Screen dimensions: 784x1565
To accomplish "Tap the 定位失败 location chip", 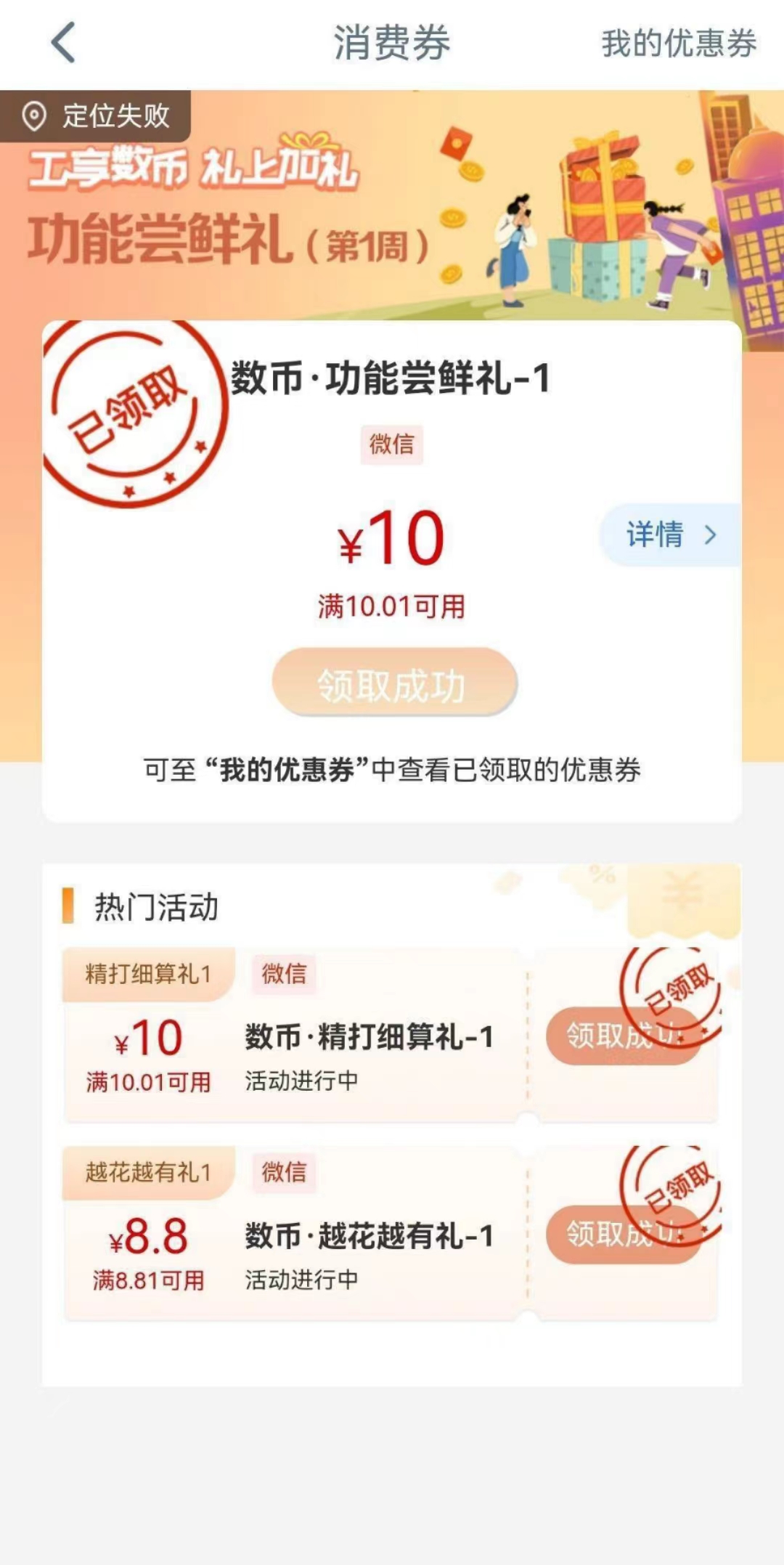I will (x=96, y=116).
